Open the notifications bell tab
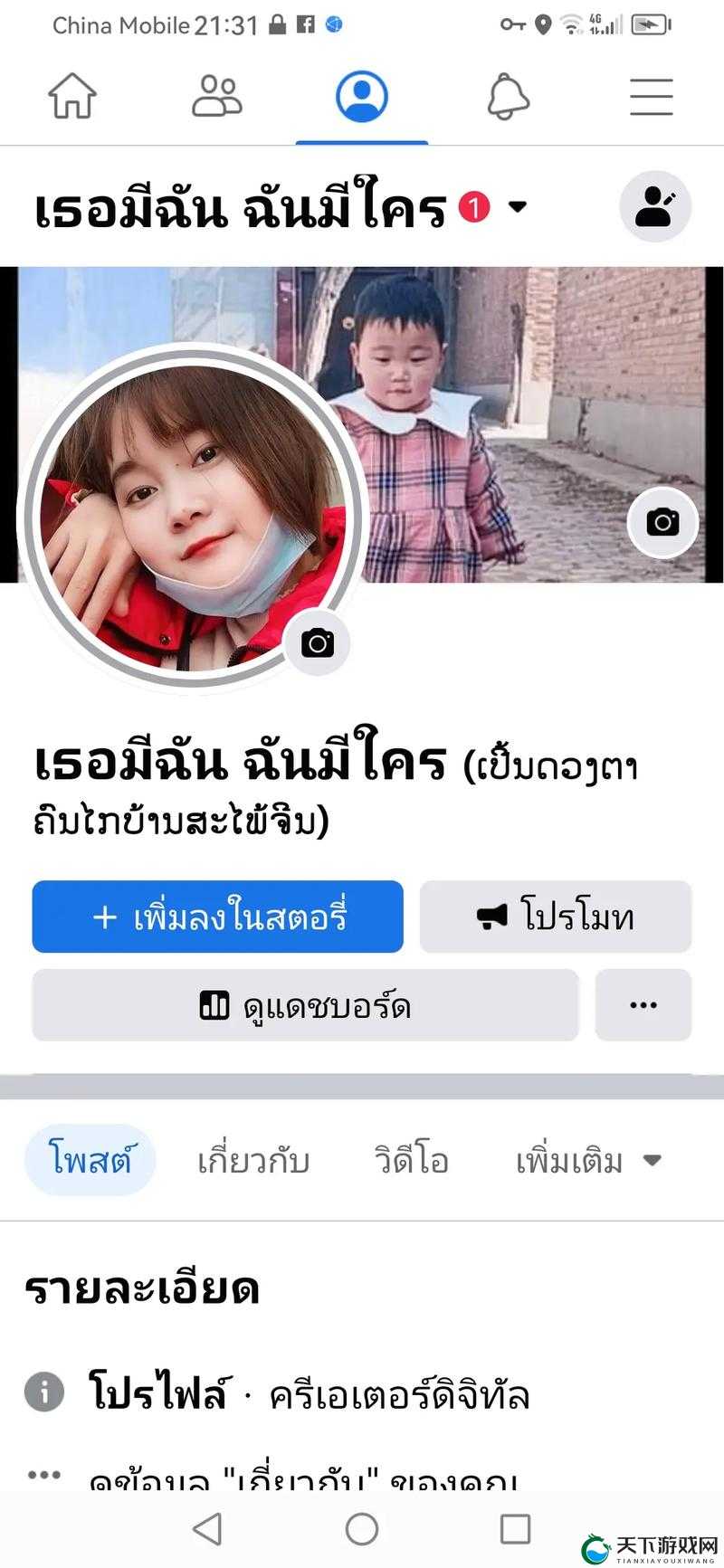This screenshot has height=1568, width=724. [508, 96]
